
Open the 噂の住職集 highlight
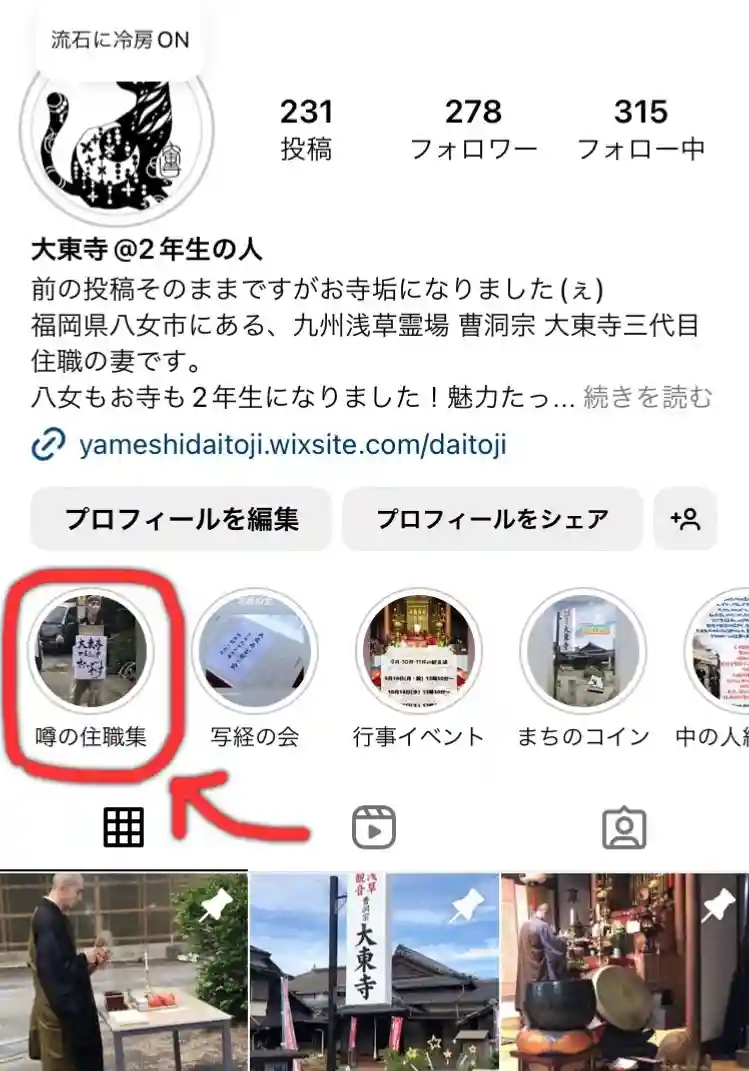(90, 648)
